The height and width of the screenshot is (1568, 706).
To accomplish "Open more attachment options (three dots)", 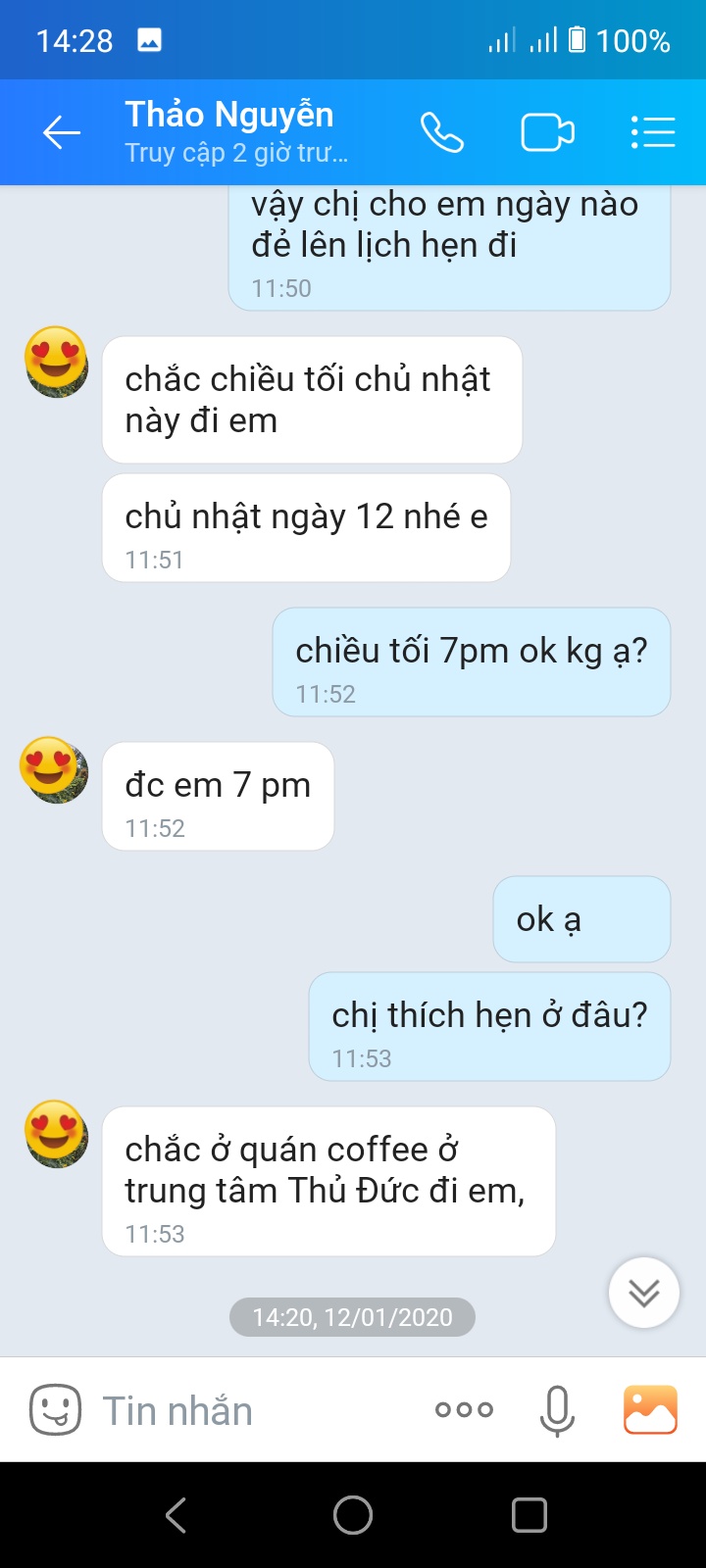I will [464, 1410].
